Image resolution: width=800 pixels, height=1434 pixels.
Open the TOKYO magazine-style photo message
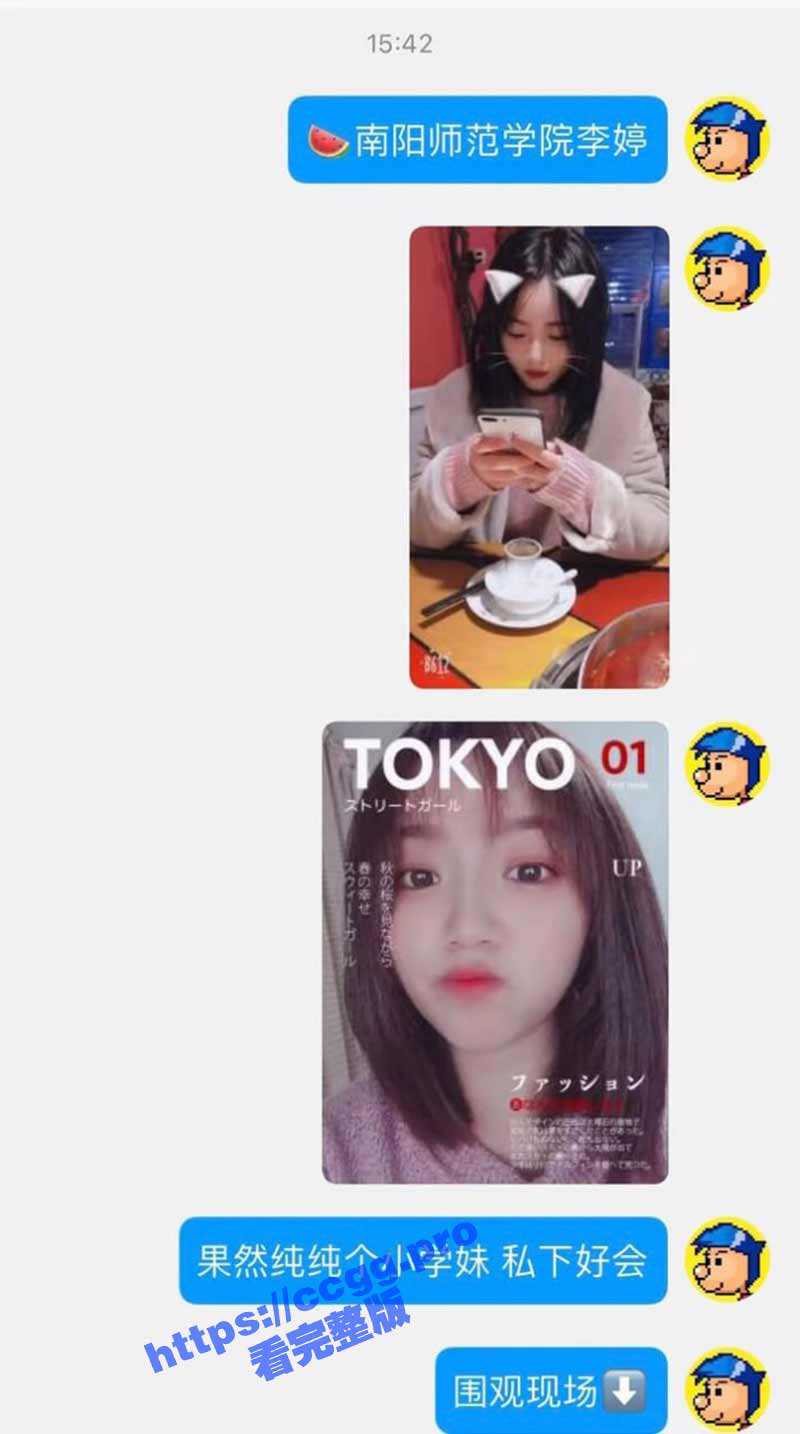[x=495, y=952]
